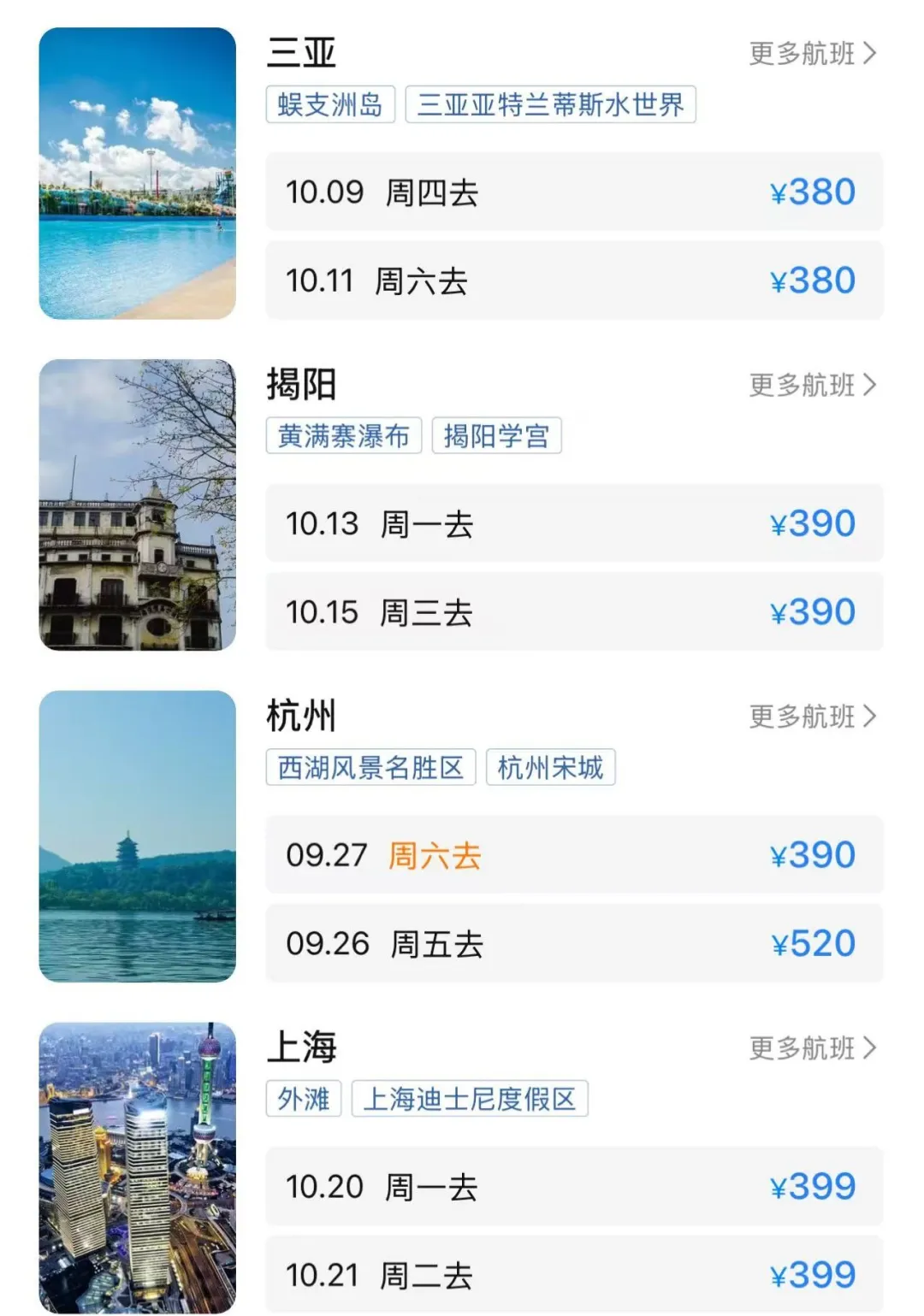924x1316 pixels.
Task: Tap the 西湖风景名胜区 chip
Action: tap(370, 767)
